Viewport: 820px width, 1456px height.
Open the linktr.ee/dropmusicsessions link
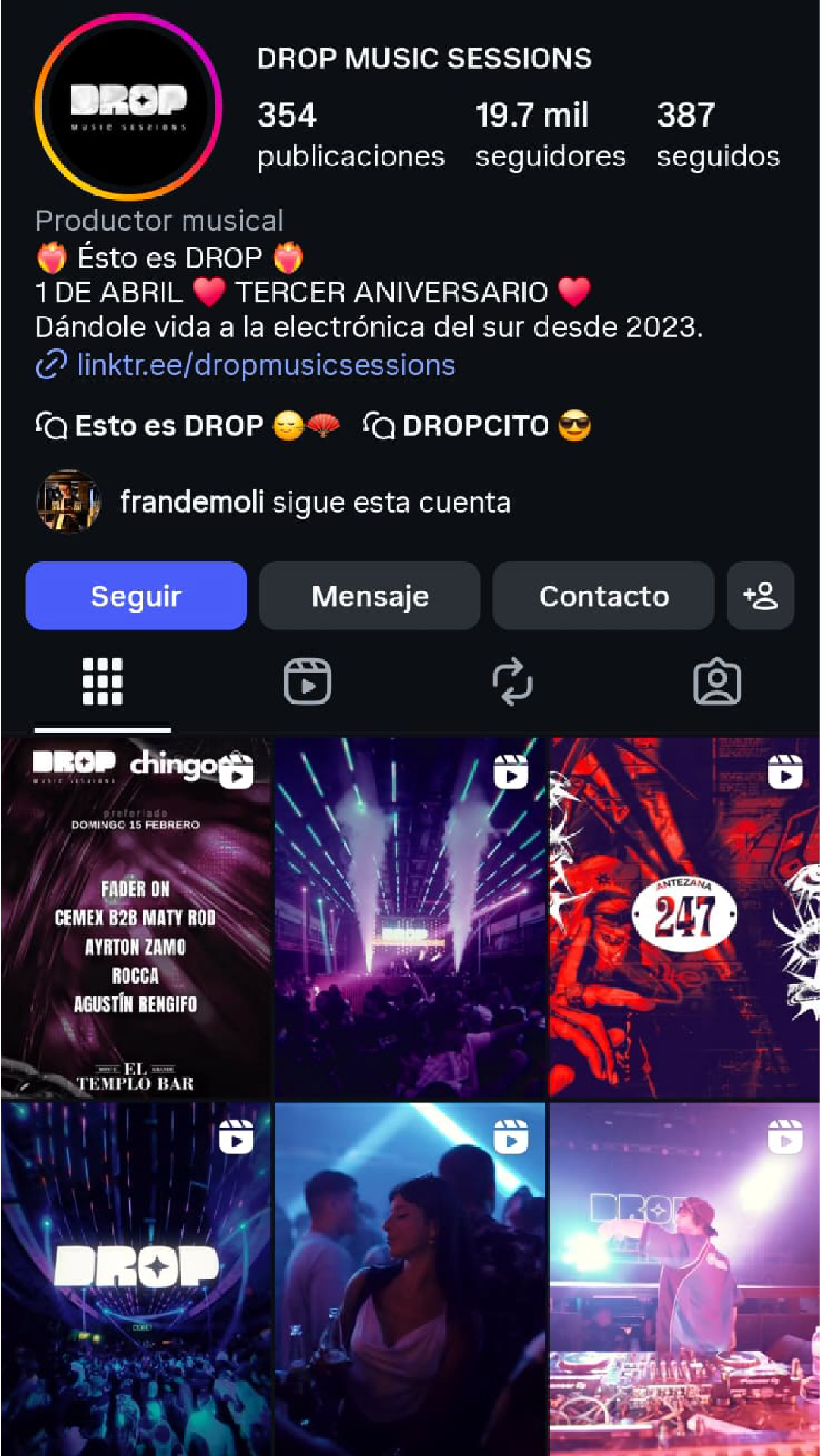[265, 366]
